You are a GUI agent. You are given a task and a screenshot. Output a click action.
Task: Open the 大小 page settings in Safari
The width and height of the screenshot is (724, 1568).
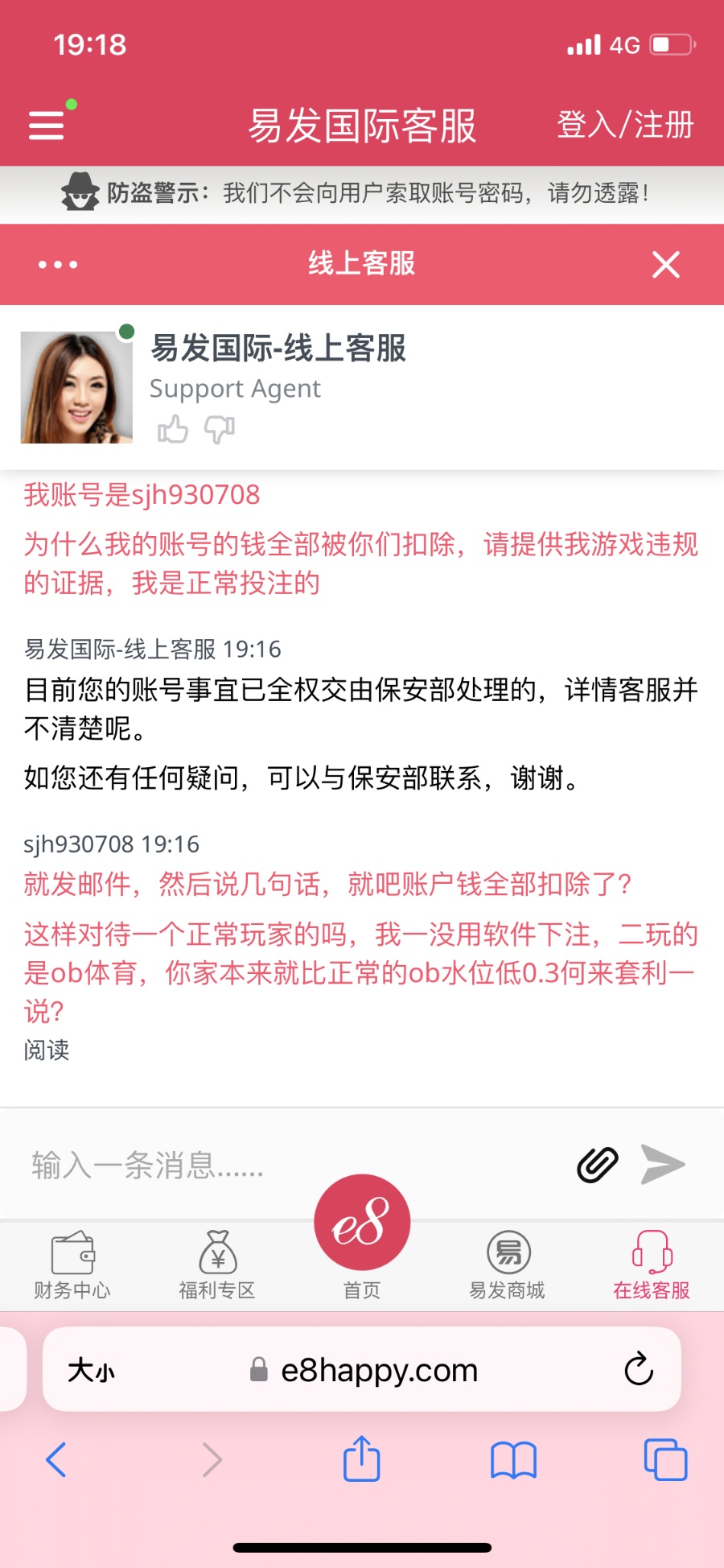(91, 1370)
